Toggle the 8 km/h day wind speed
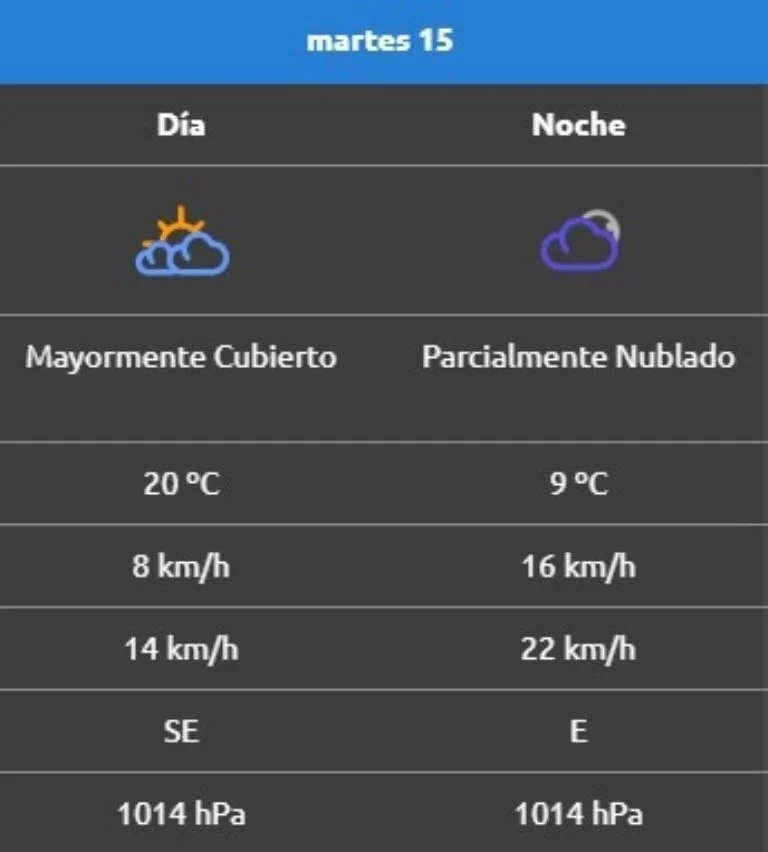Viewport: 768px width, 852px height. tap(181, 565)
